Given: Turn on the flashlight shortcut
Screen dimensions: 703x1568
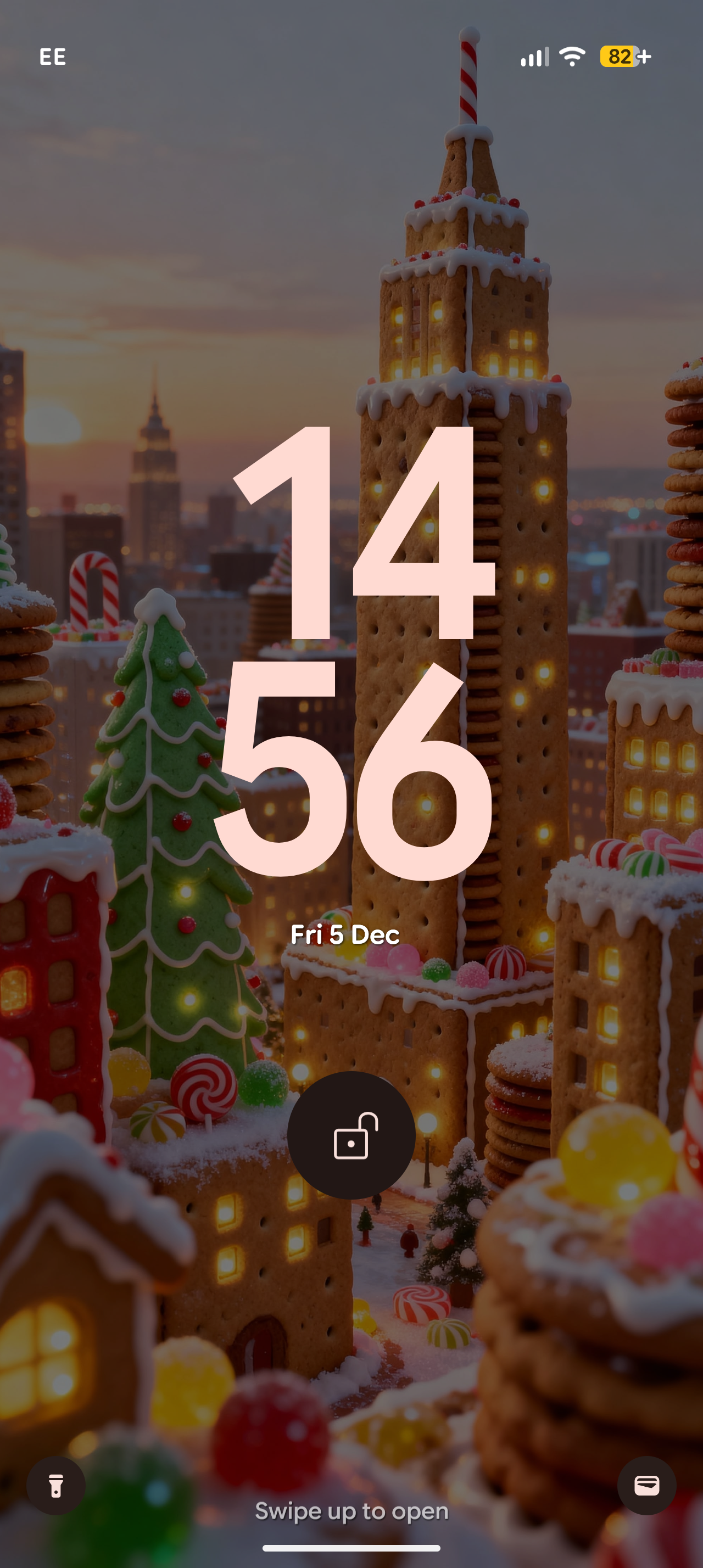Looking at the screenshot, I should pyautogui.click(x=56, y=1485).
